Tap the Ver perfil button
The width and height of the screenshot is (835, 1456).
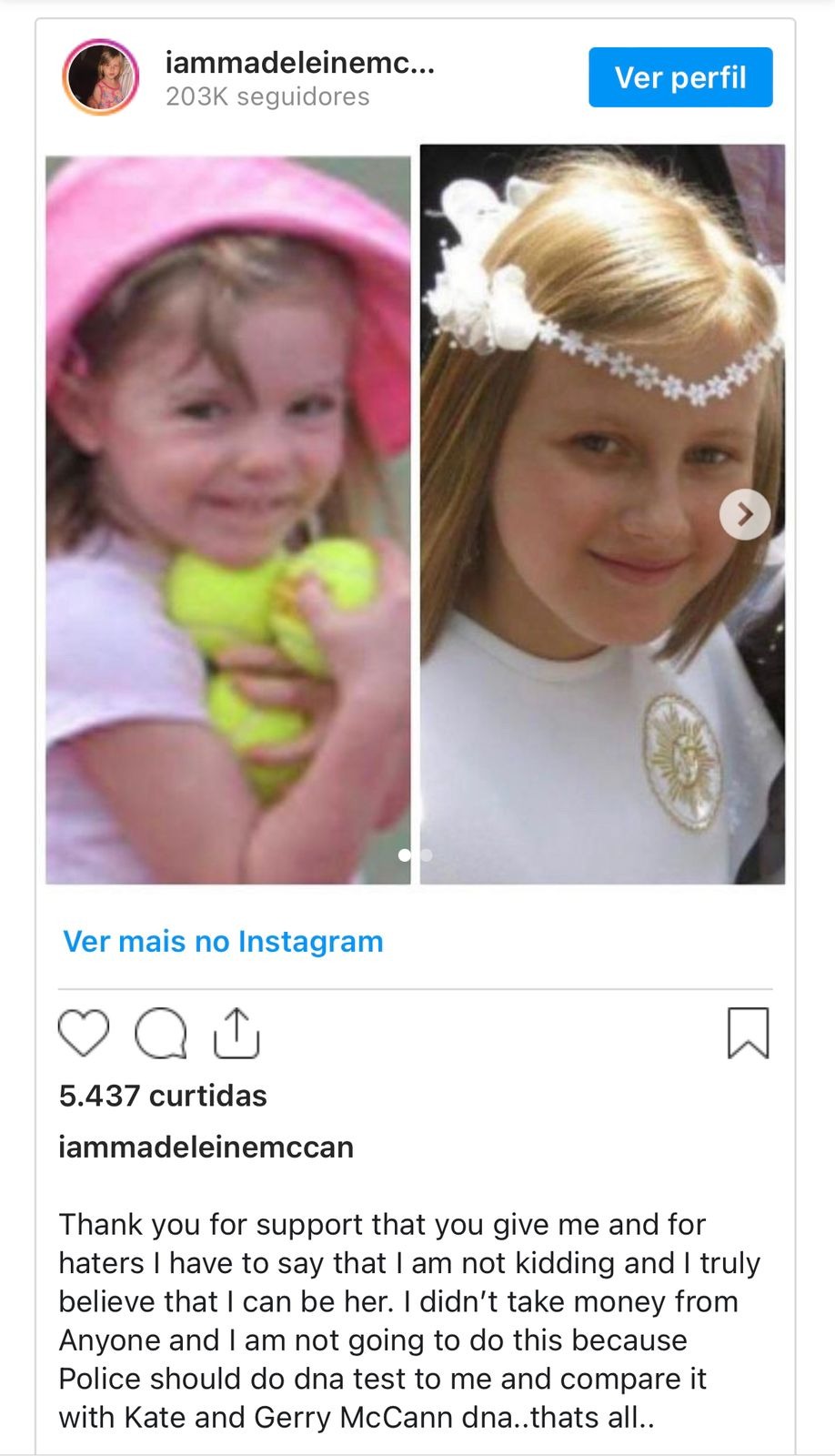pyautogui.click(x=680, y=77)
